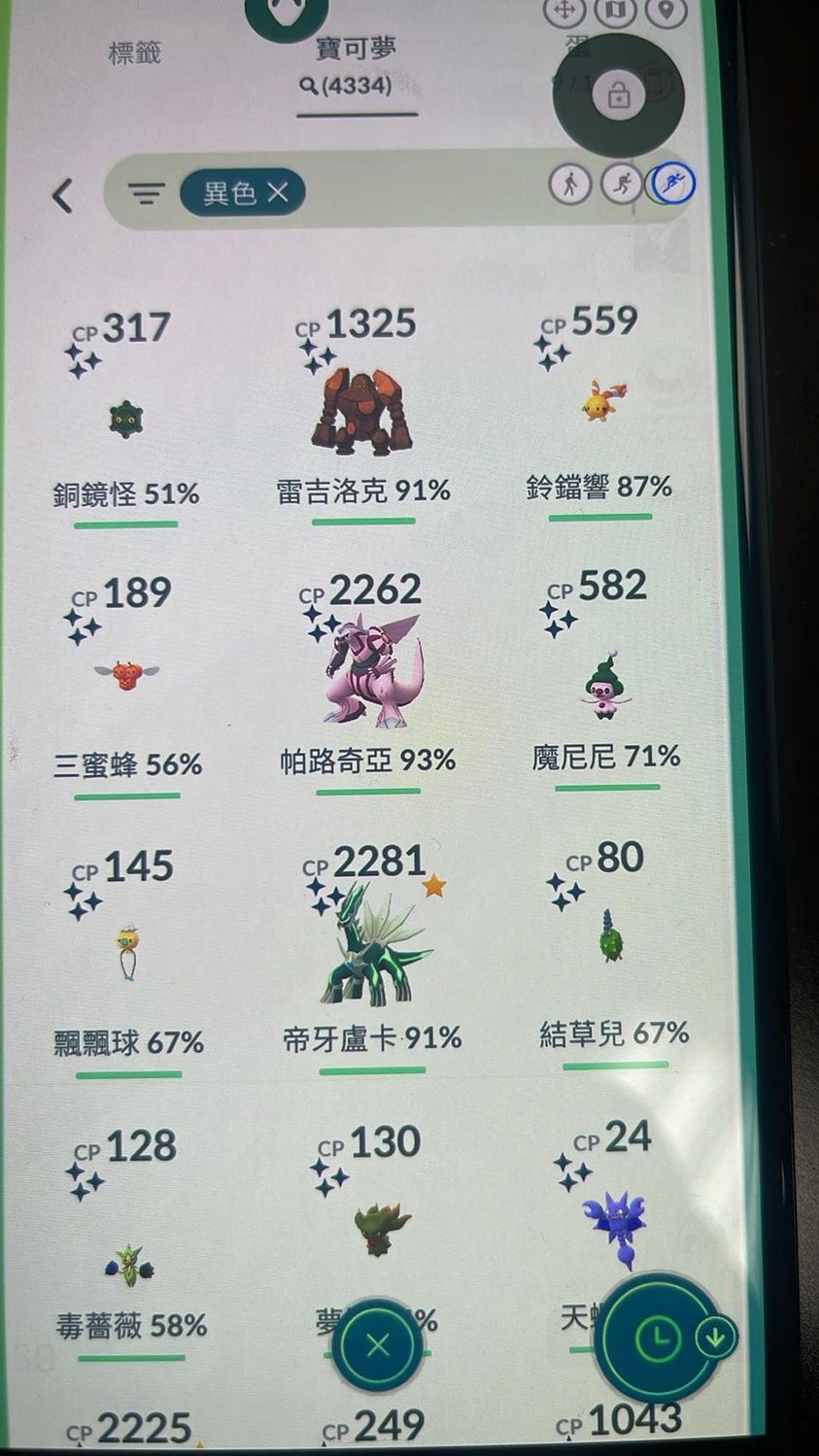The image size is (819, 1456).
Task: Open the filter list icon
Action: point(146,194)
